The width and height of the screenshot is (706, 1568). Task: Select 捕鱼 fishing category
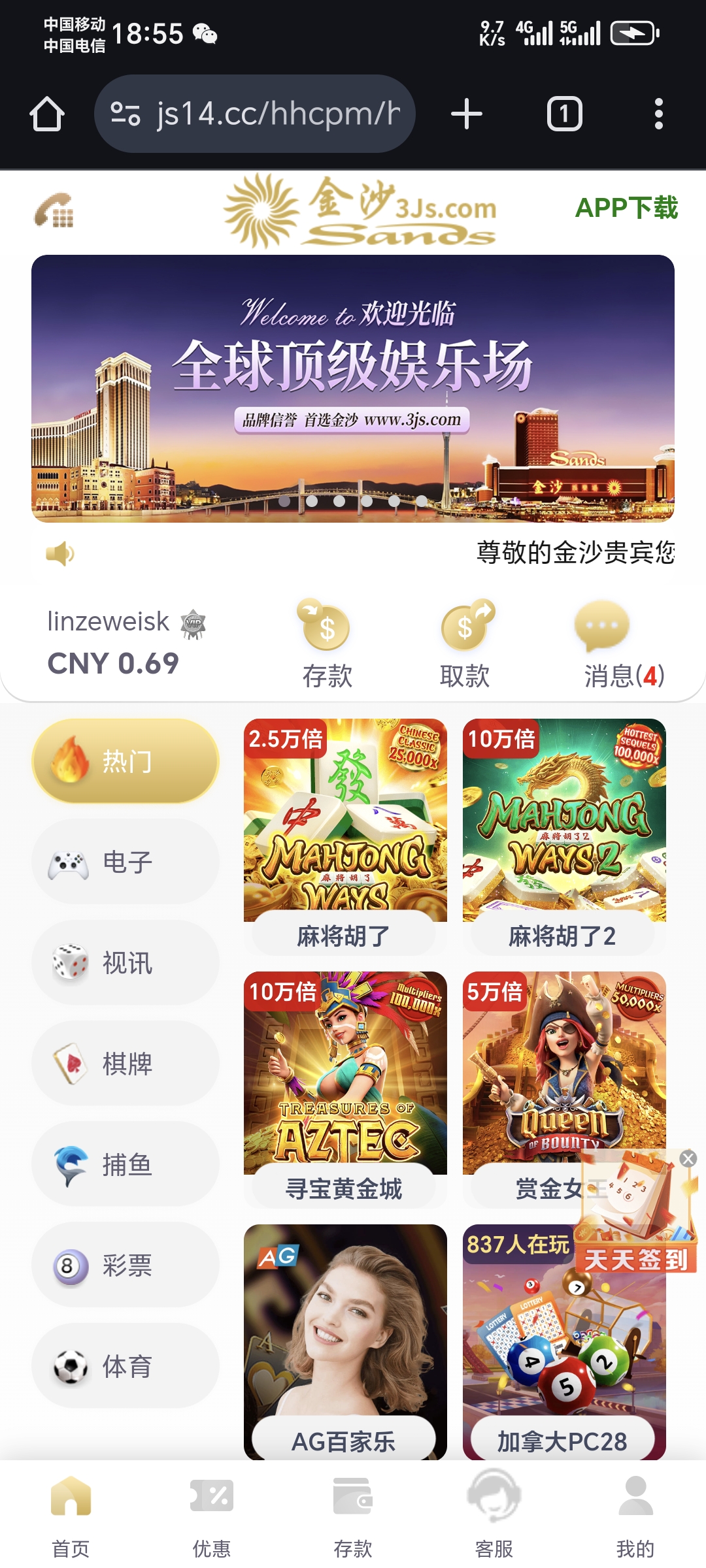pos(126,1164)
